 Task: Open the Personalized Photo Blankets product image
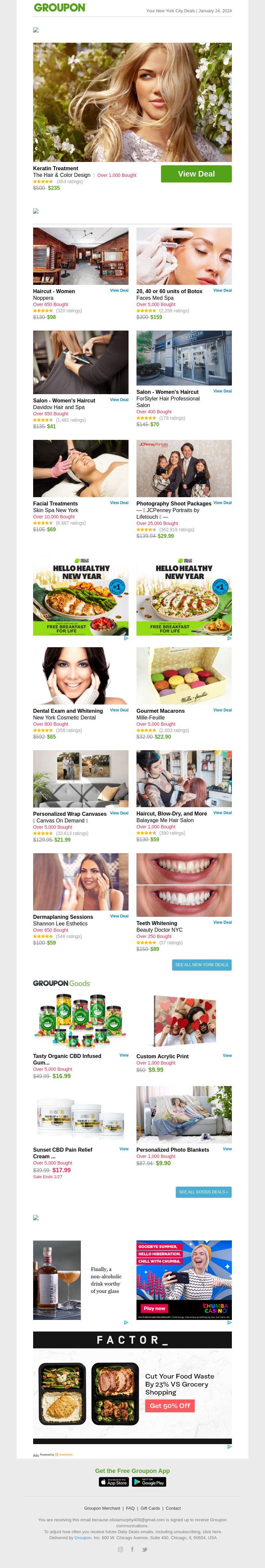(x=184, y=1115)
